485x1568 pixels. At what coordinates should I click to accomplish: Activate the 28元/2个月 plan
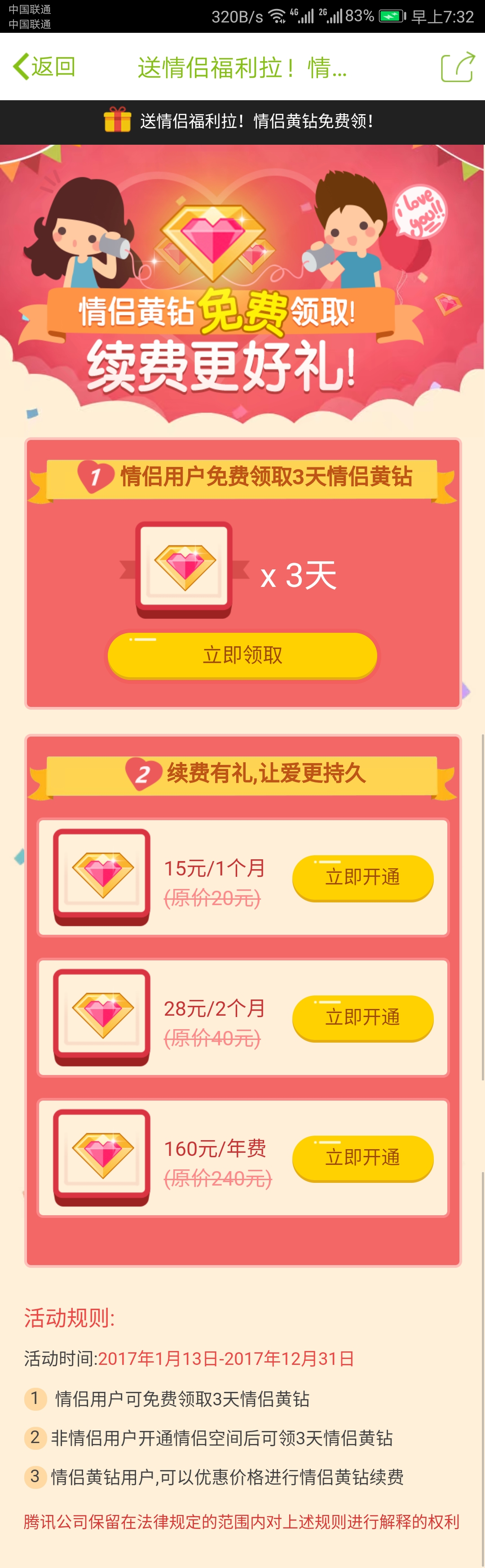[363, 1017]
